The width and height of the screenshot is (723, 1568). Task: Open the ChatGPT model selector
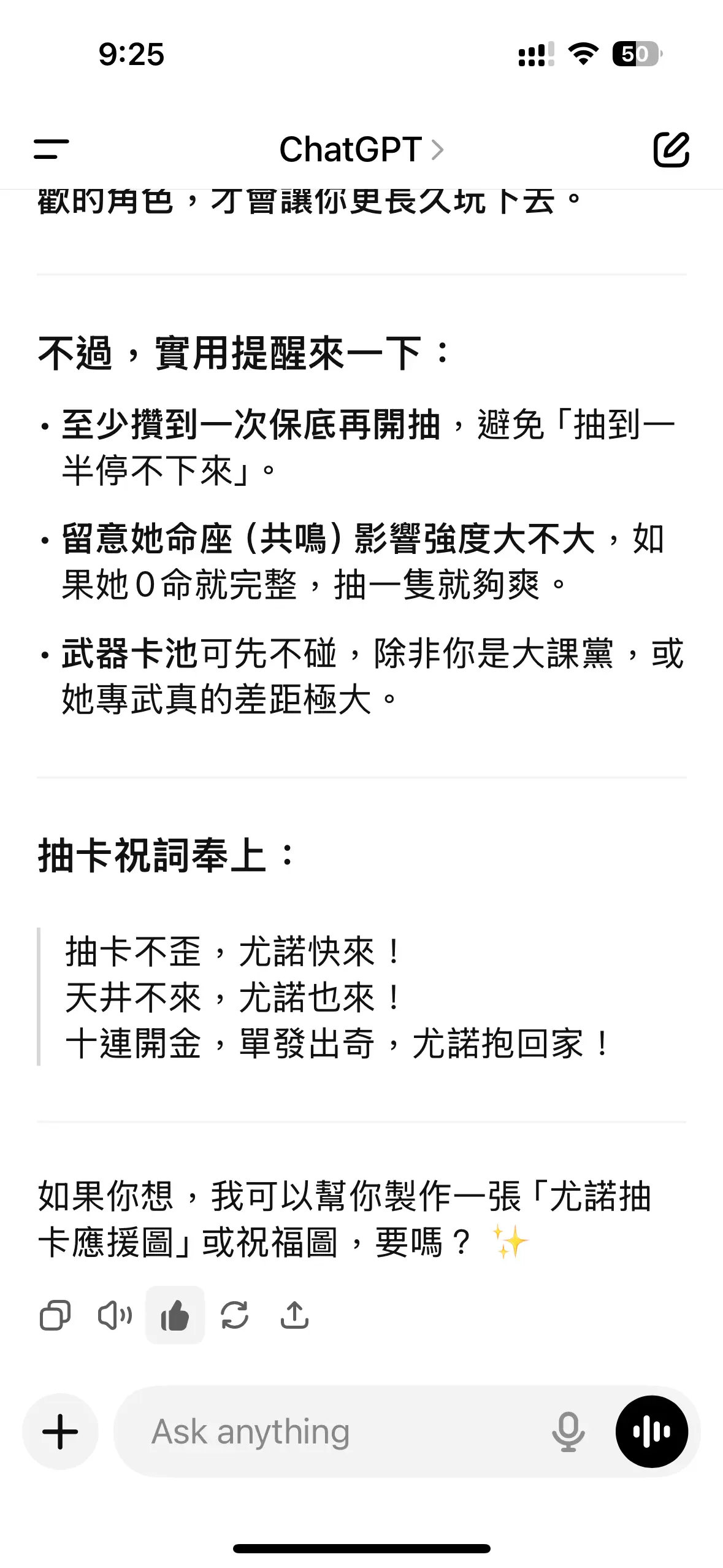coord(361,149)
